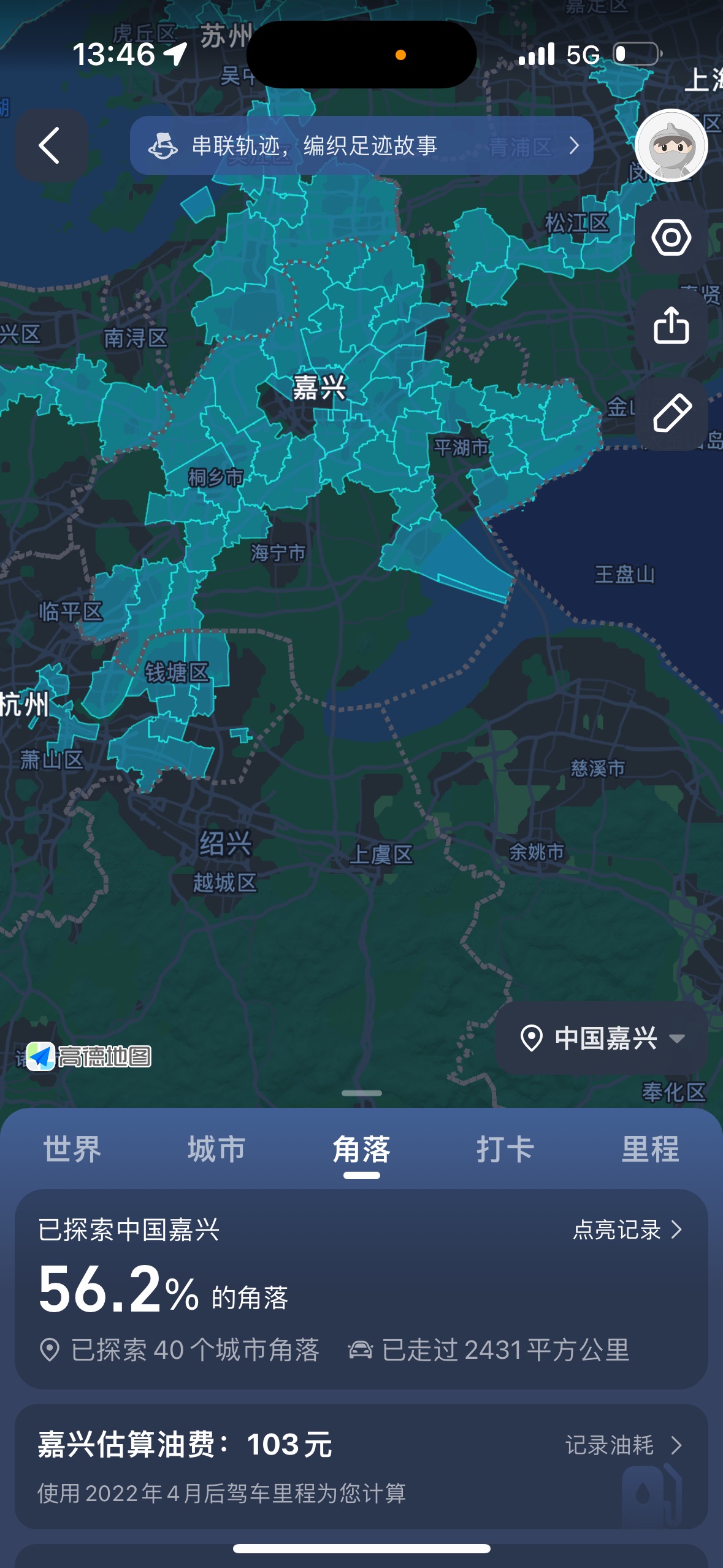Viewport: 723px width, 1568px height.
Task: Switch to the 城市 tab
Action: (x=216, y=1148)
